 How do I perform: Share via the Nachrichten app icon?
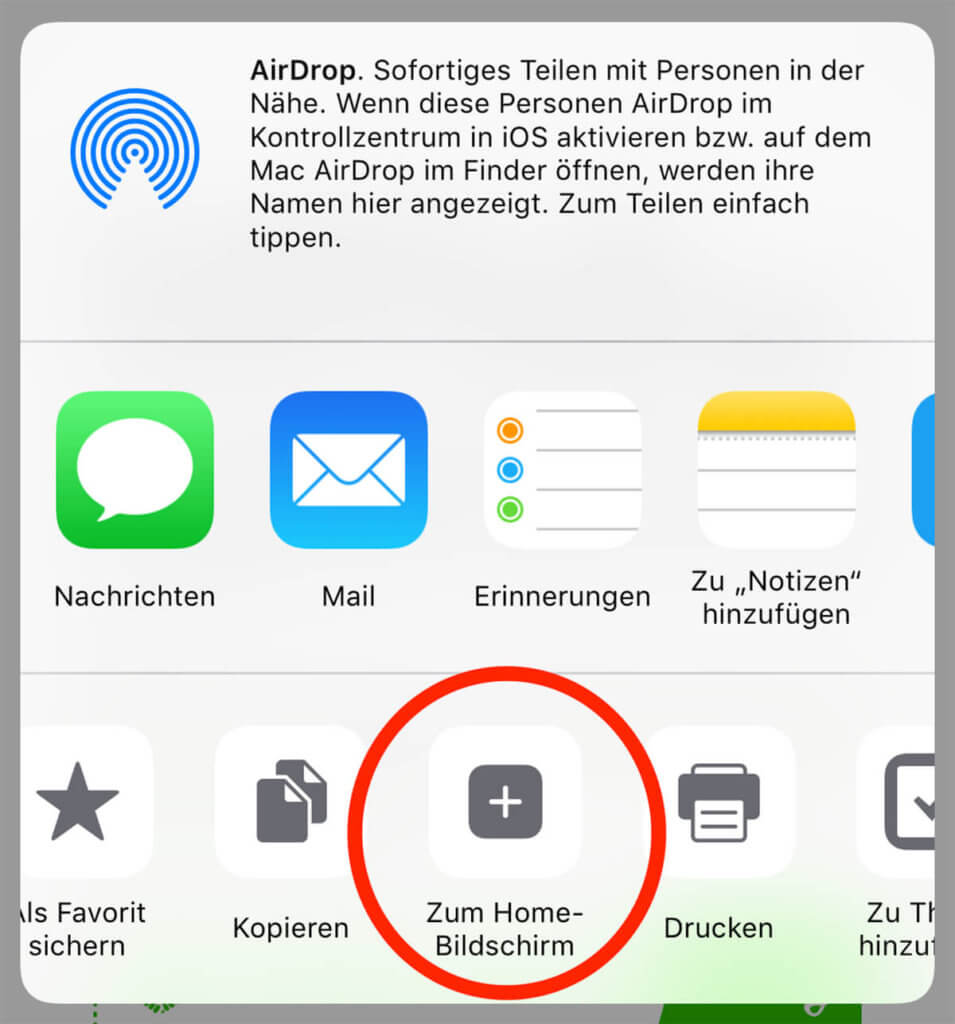(x=134, y=468)
